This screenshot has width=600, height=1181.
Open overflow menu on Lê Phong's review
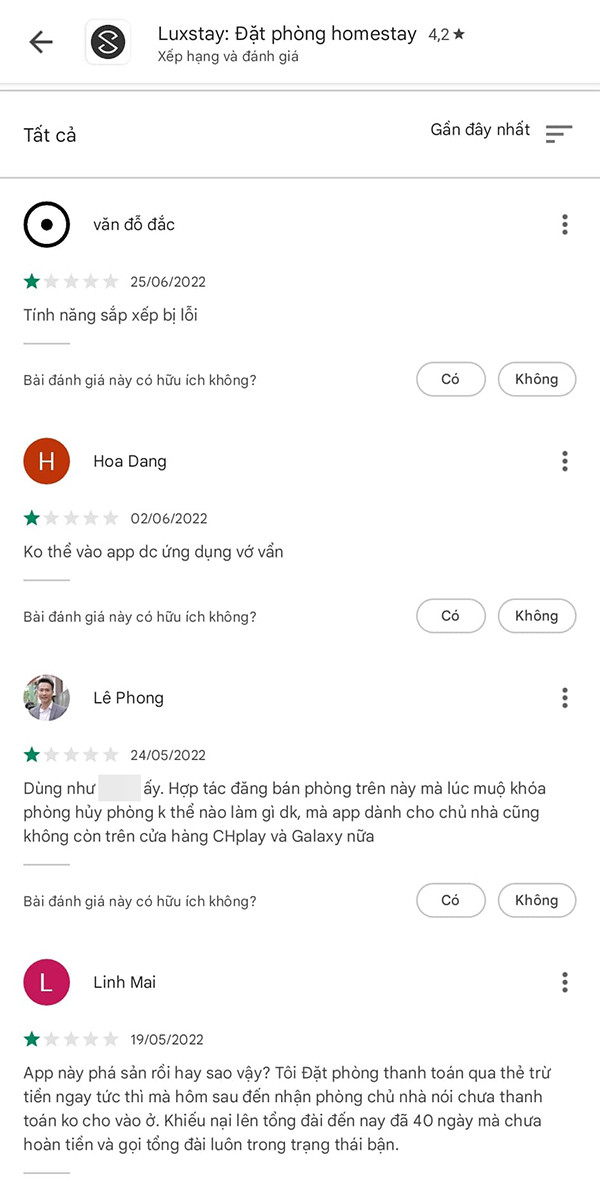565,698
